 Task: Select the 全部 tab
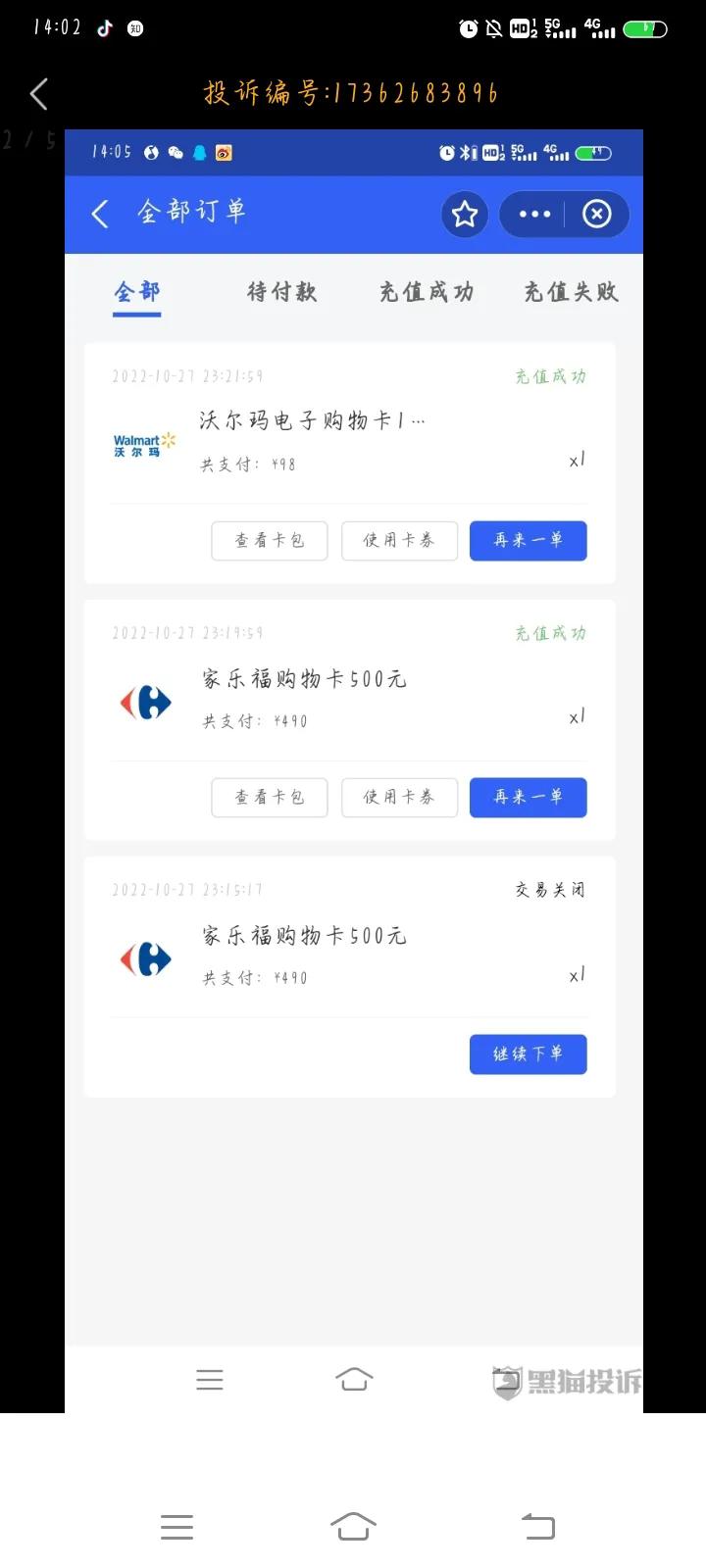point(136,291)
